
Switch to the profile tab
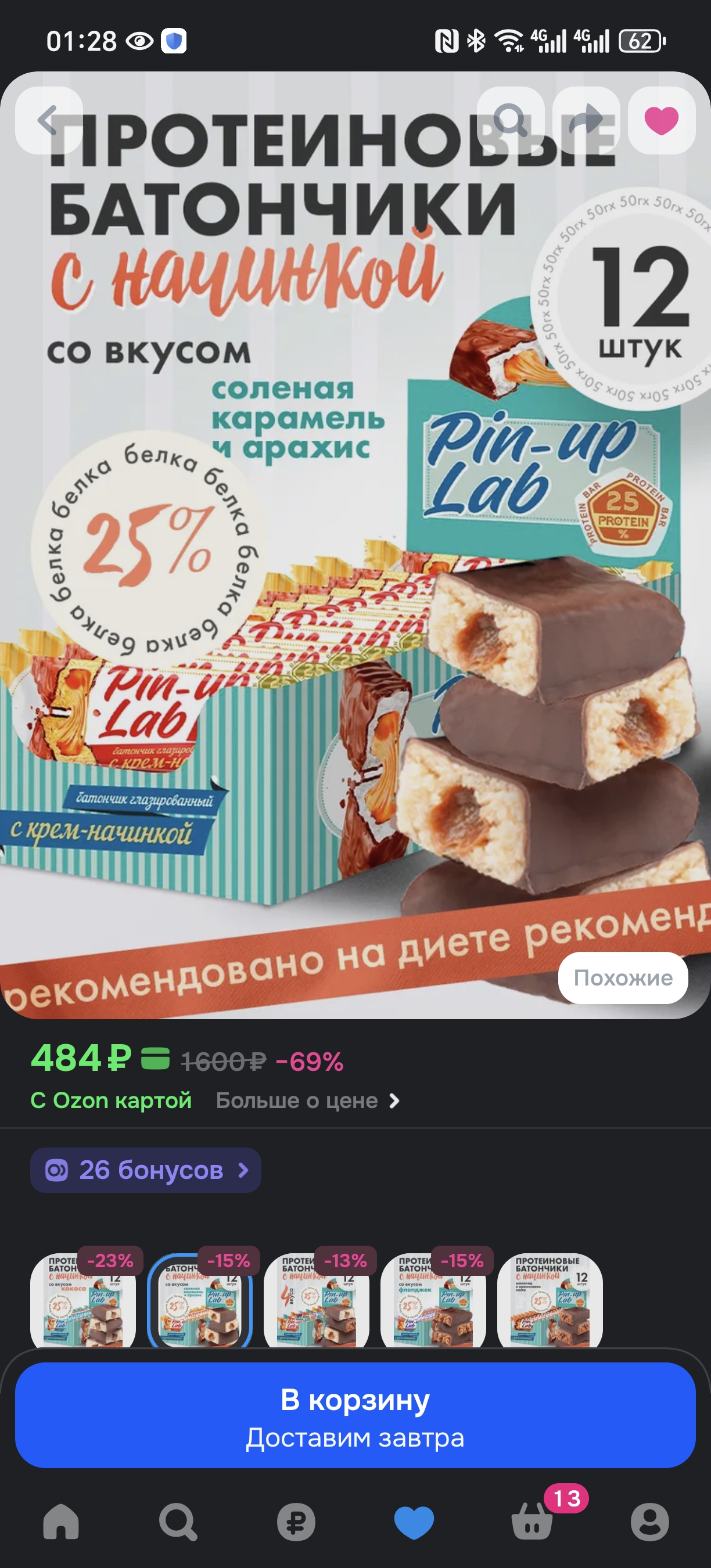pos(649,1522)
